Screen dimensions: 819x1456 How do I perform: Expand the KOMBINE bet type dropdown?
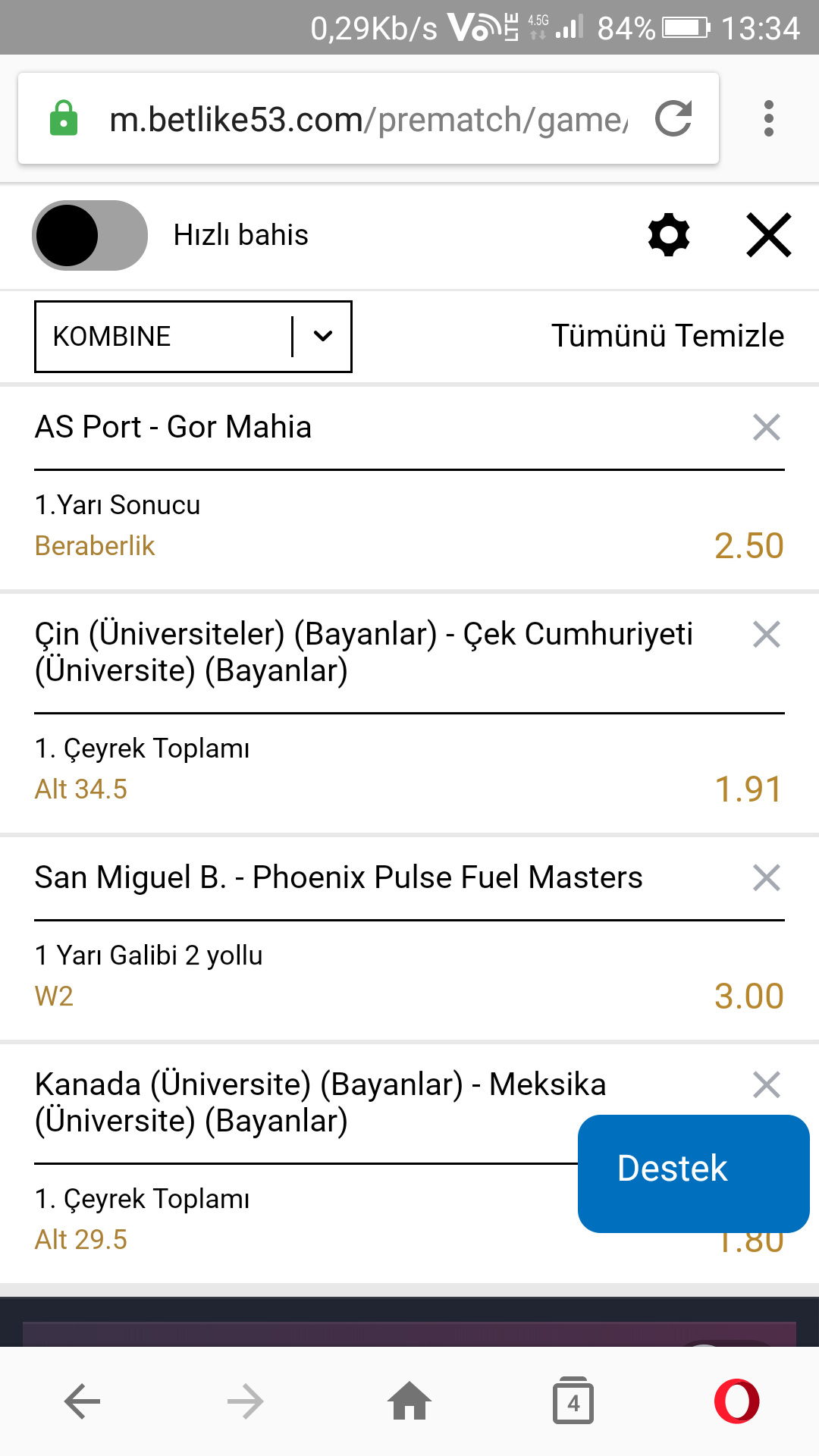(x=193, y=337)
